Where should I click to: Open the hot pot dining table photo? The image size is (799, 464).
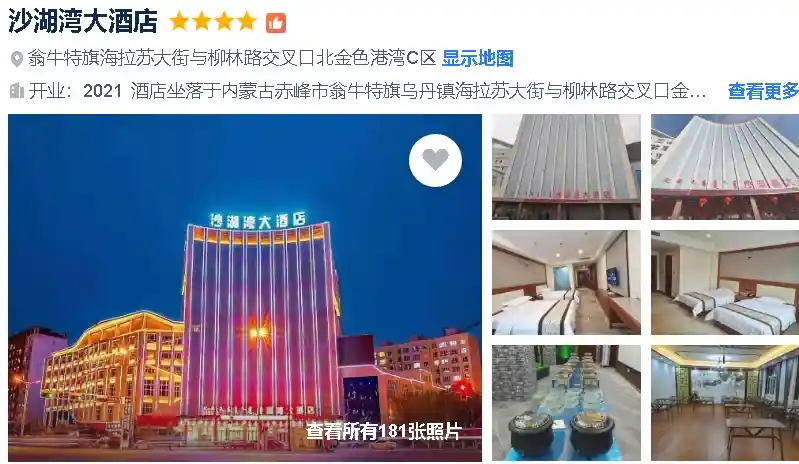pyautogui.click(x=566, y=403)
